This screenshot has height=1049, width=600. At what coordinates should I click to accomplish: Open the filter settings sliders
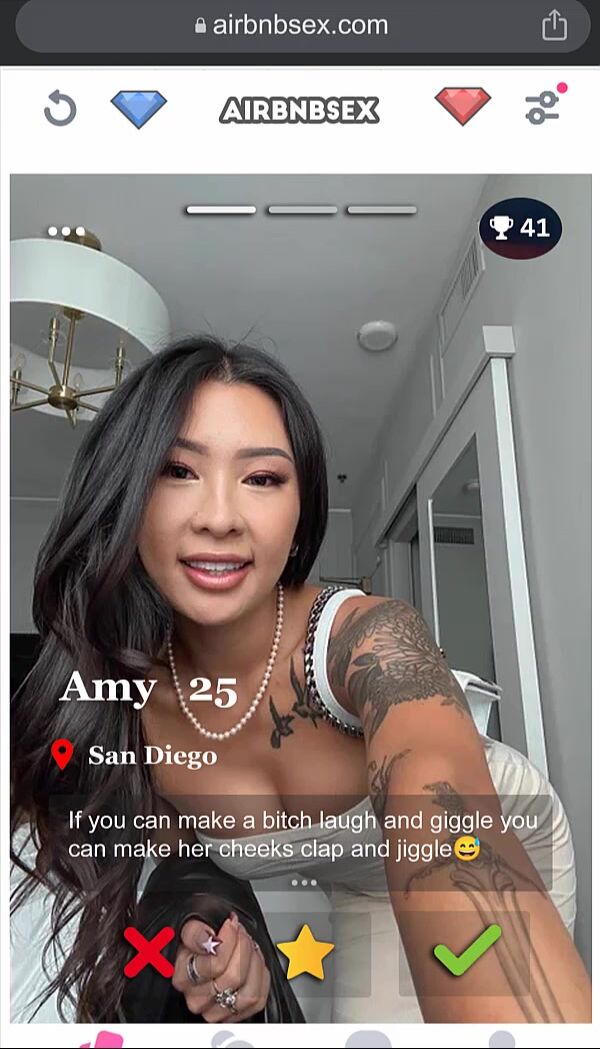[543, 107]
